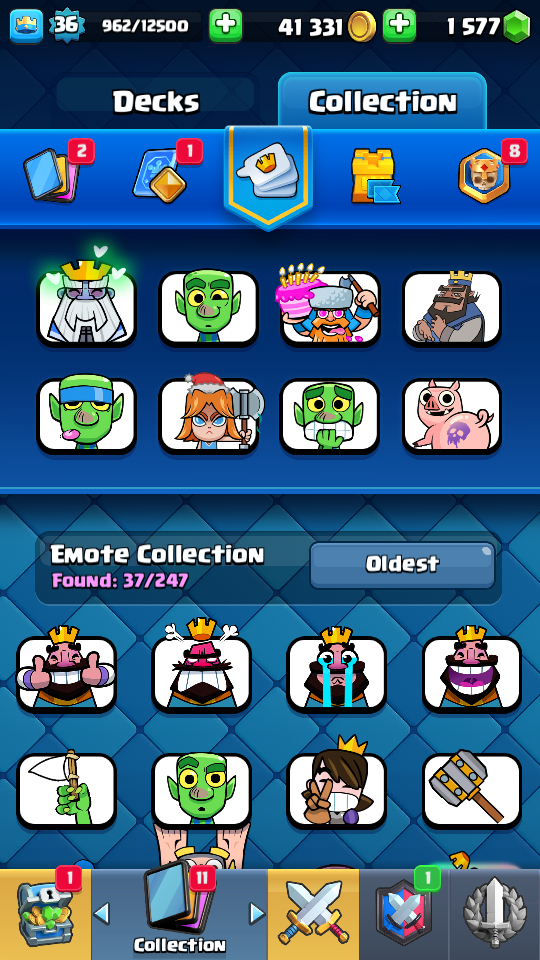Add experience with the plus beside 962/12500
Screen dimensions: 540x960
225,26
